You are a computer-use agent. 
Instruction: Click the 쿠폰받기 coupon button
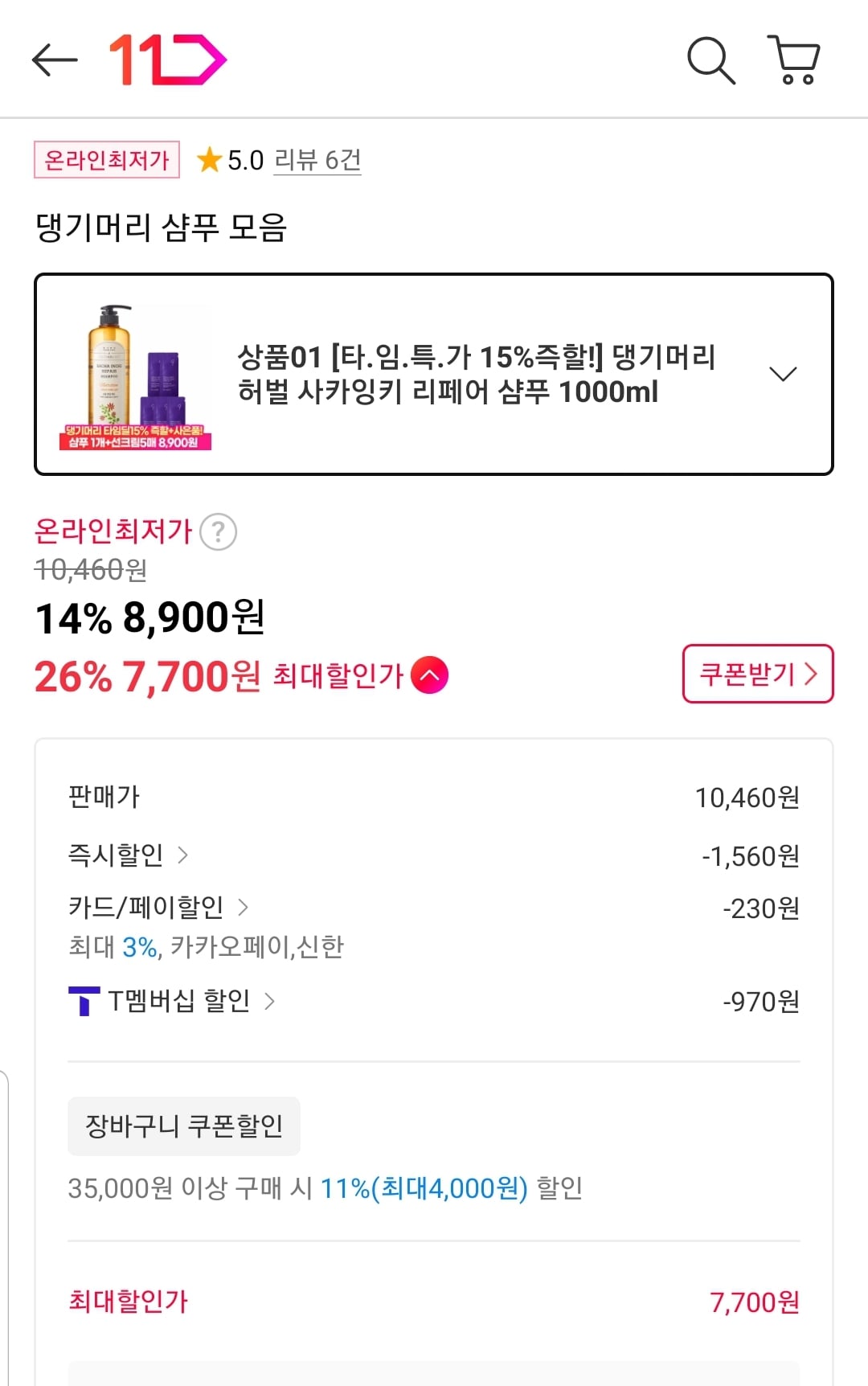[x=757, y=675]
